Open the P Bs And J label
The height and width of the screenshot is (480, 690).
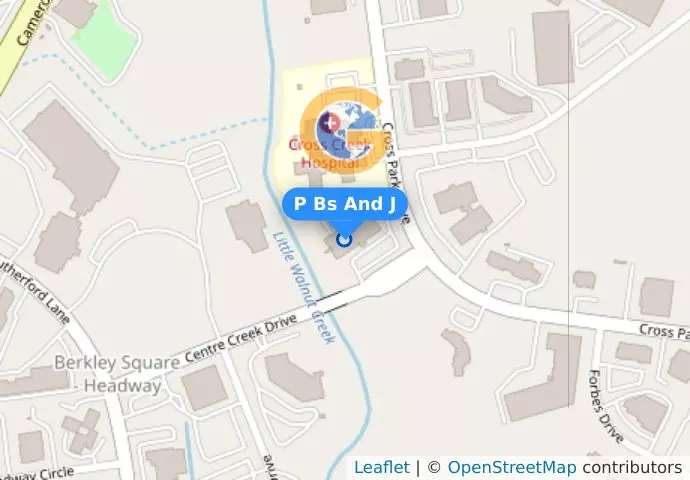point(345,204)
